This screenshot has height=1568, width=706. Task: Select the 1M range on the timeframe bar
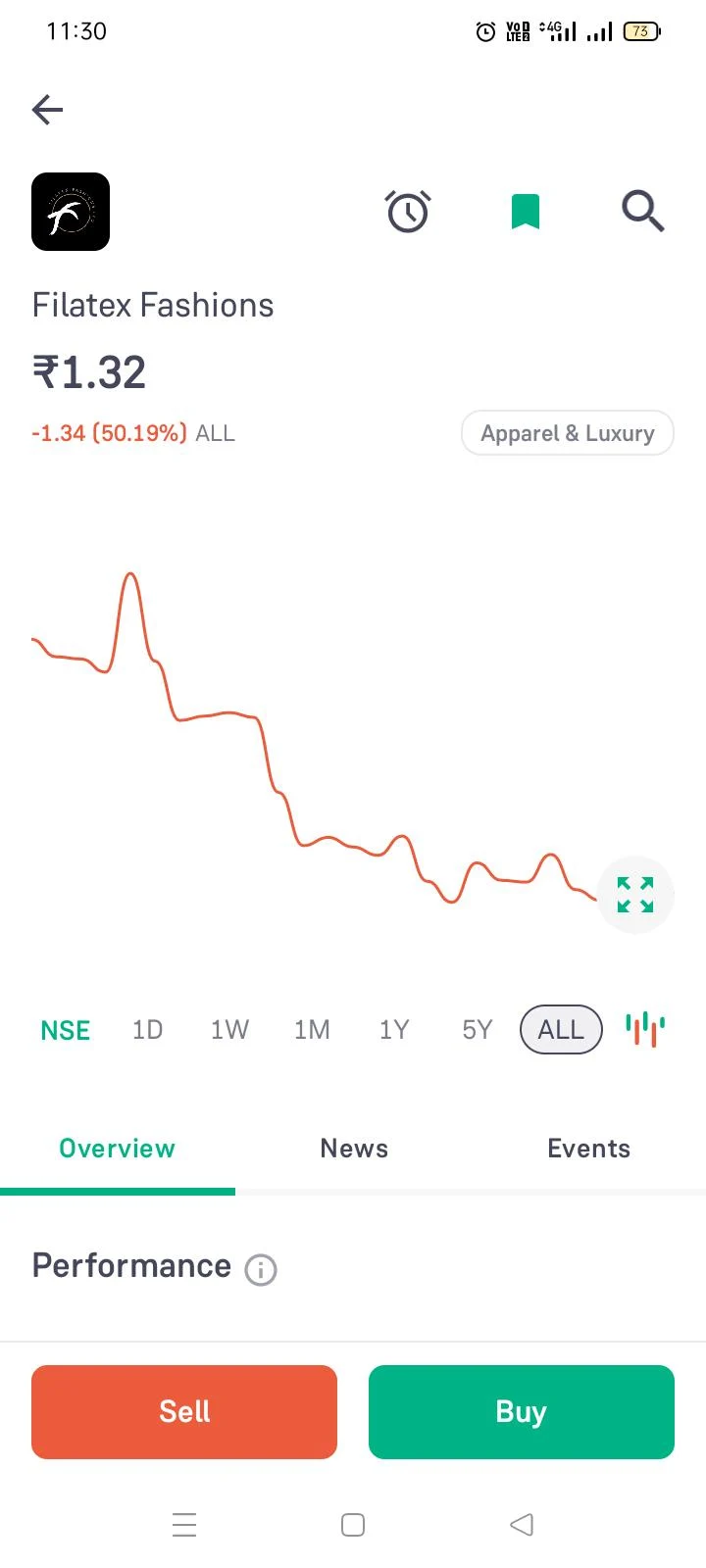[312, 1029]
